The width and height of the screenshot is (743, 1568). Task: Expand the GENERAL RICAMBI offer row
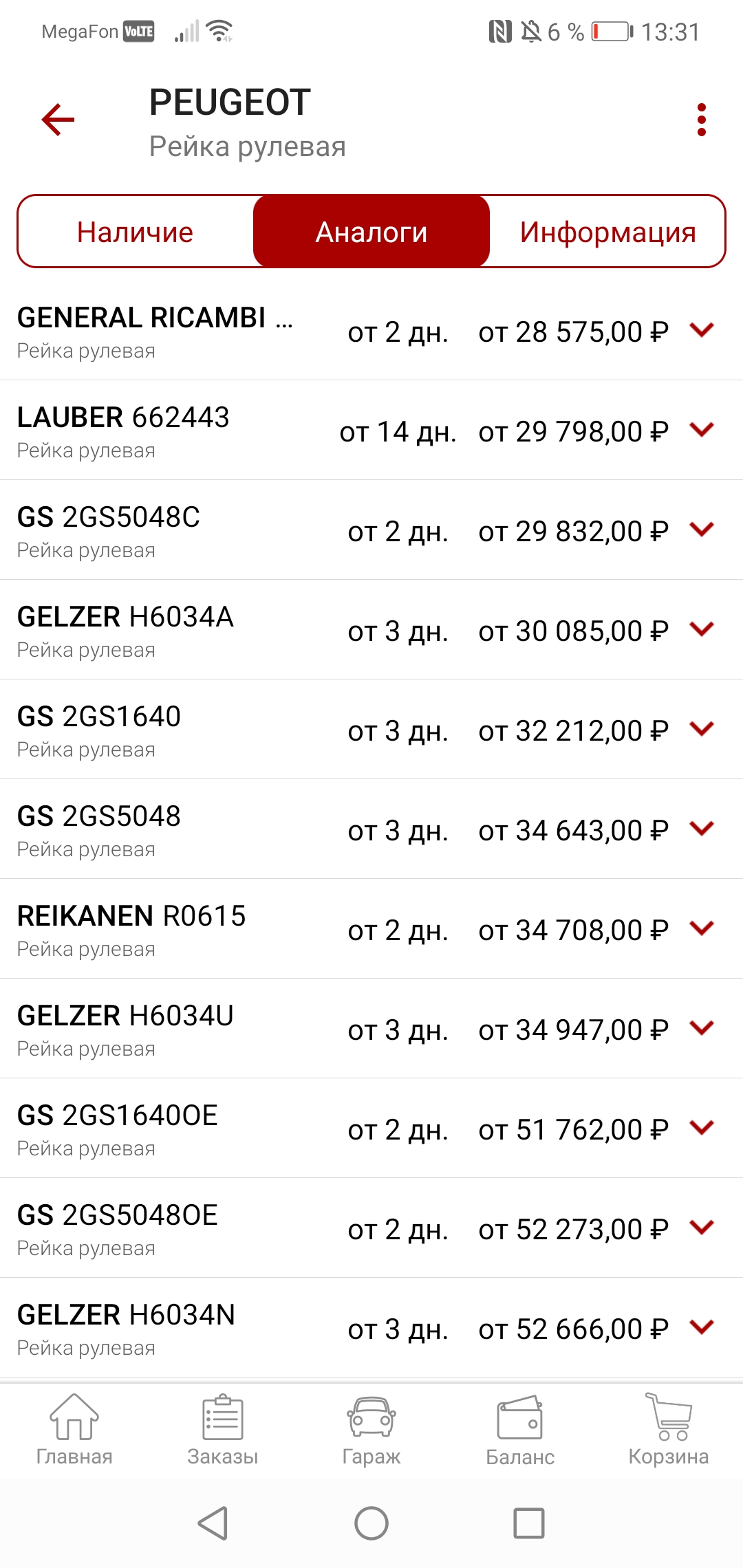pyautogui.click(x=701, y=331)
